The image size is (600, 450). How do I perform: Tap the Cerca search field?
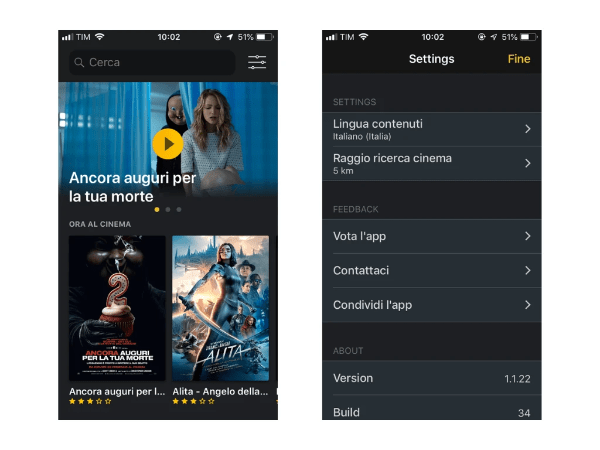150,62
